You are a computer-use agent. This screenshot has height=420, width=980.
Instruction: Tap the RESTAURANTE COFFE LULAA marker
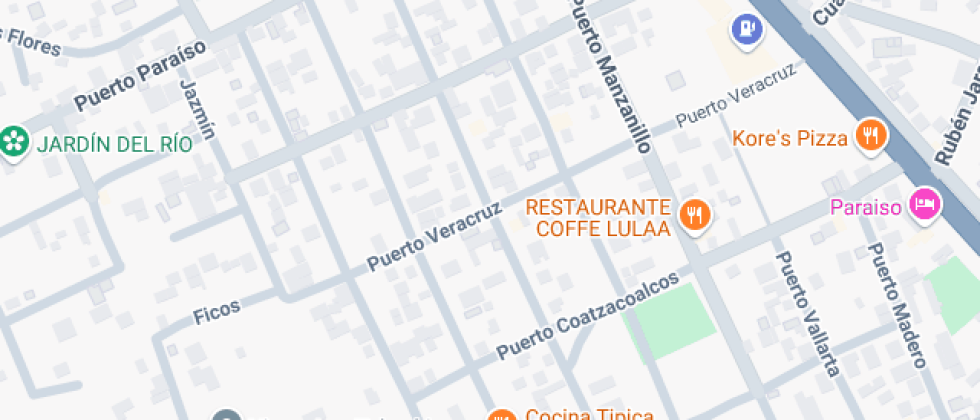tap(694, 214)
